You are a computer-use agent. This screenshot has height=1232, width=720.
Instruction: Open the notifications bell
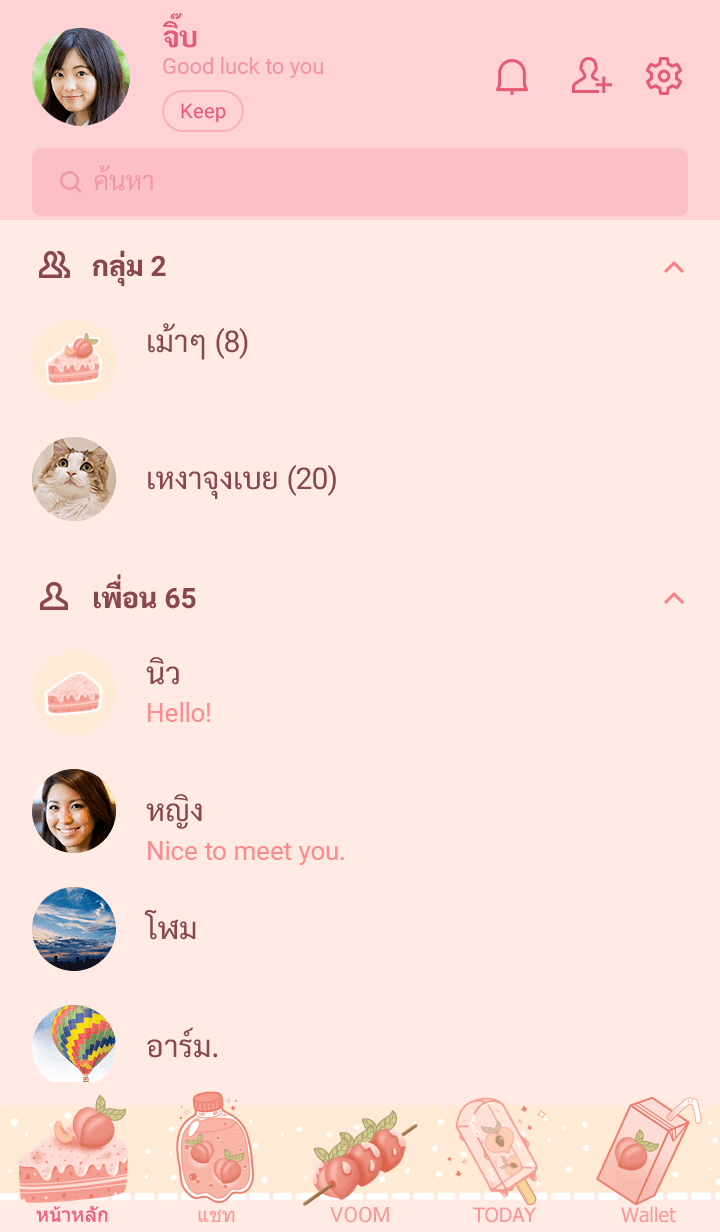point(512,77)
